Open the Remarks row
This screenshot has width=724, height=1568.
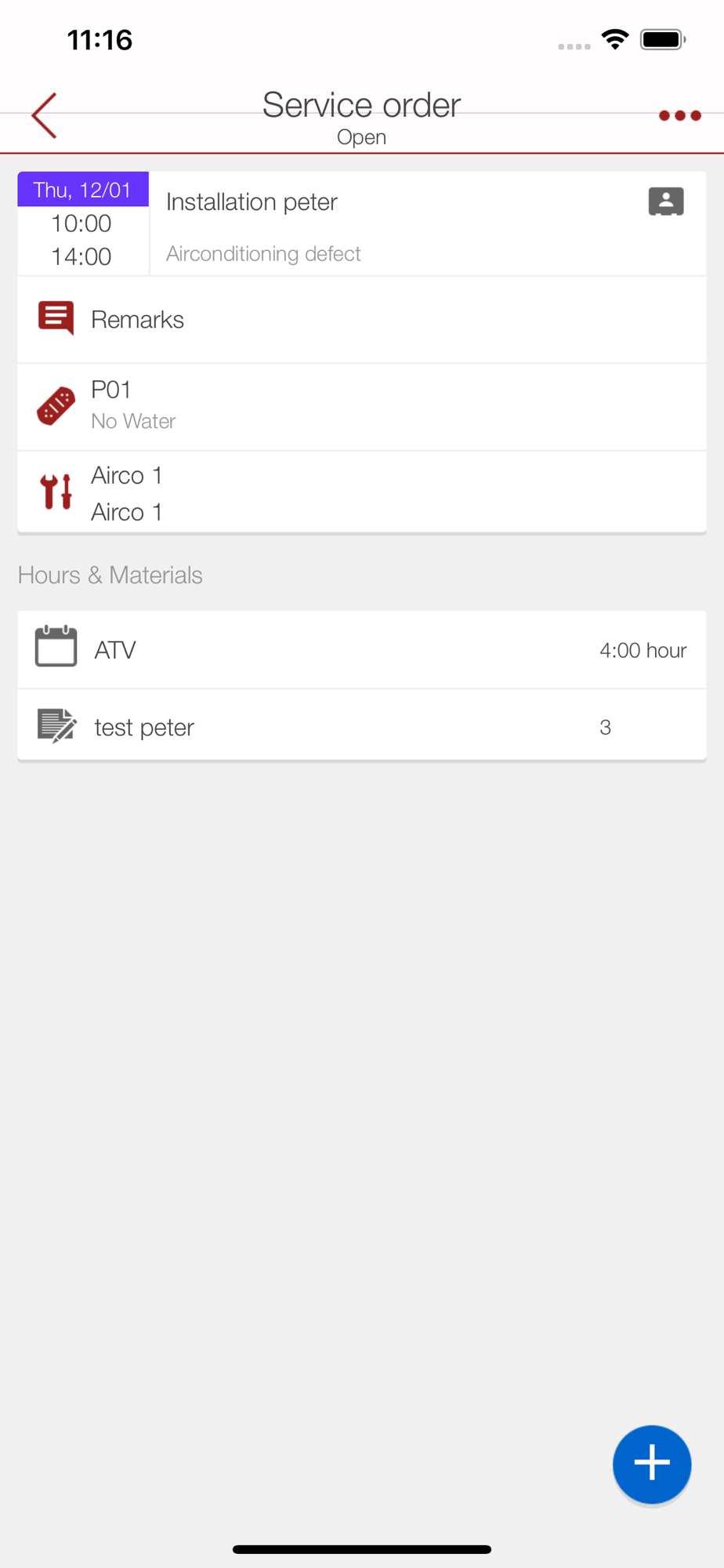click(362, 320)
